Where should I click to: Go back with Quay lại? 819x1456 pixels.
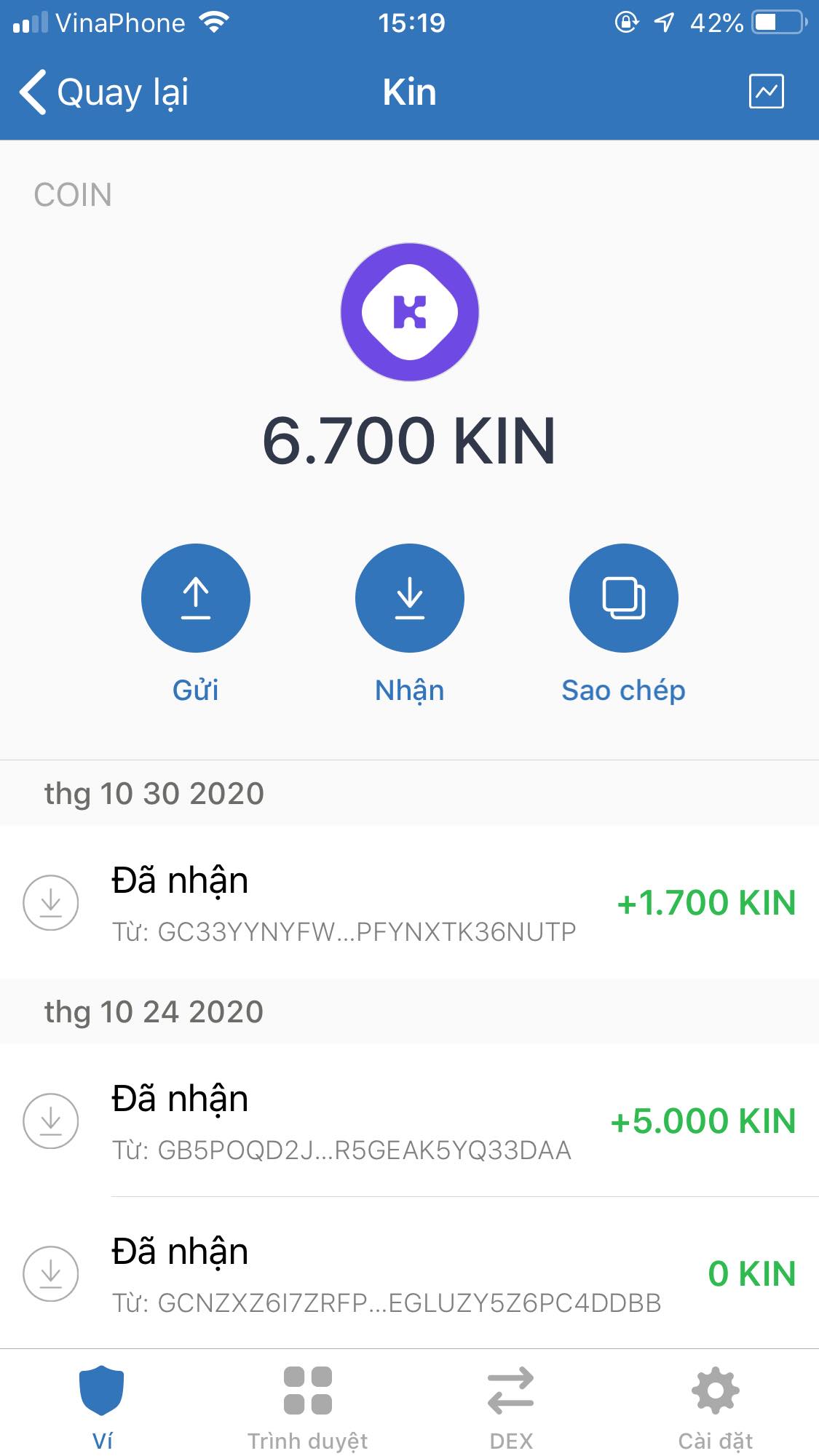pos(104,92)
